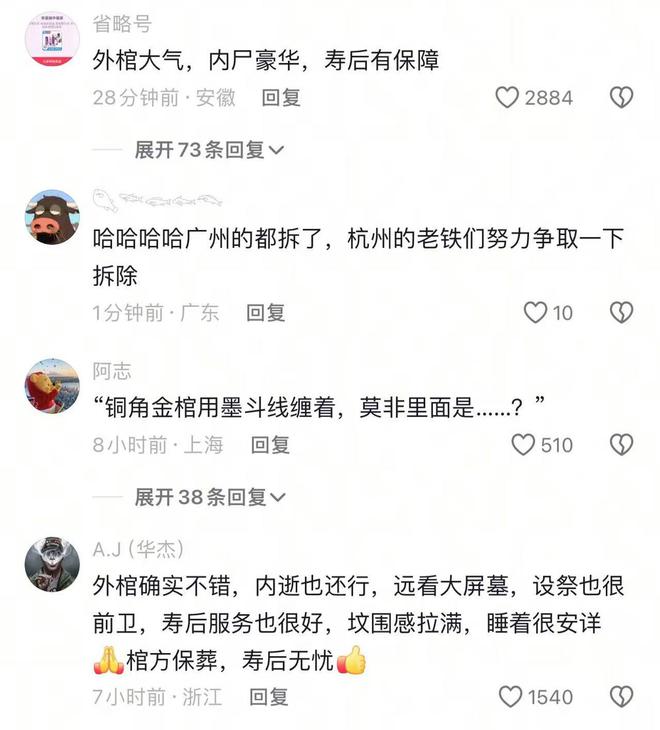This screenshot has height=730, width=660.
Task: Reply to 省略号's comment
Action: [x=281, y=98]
